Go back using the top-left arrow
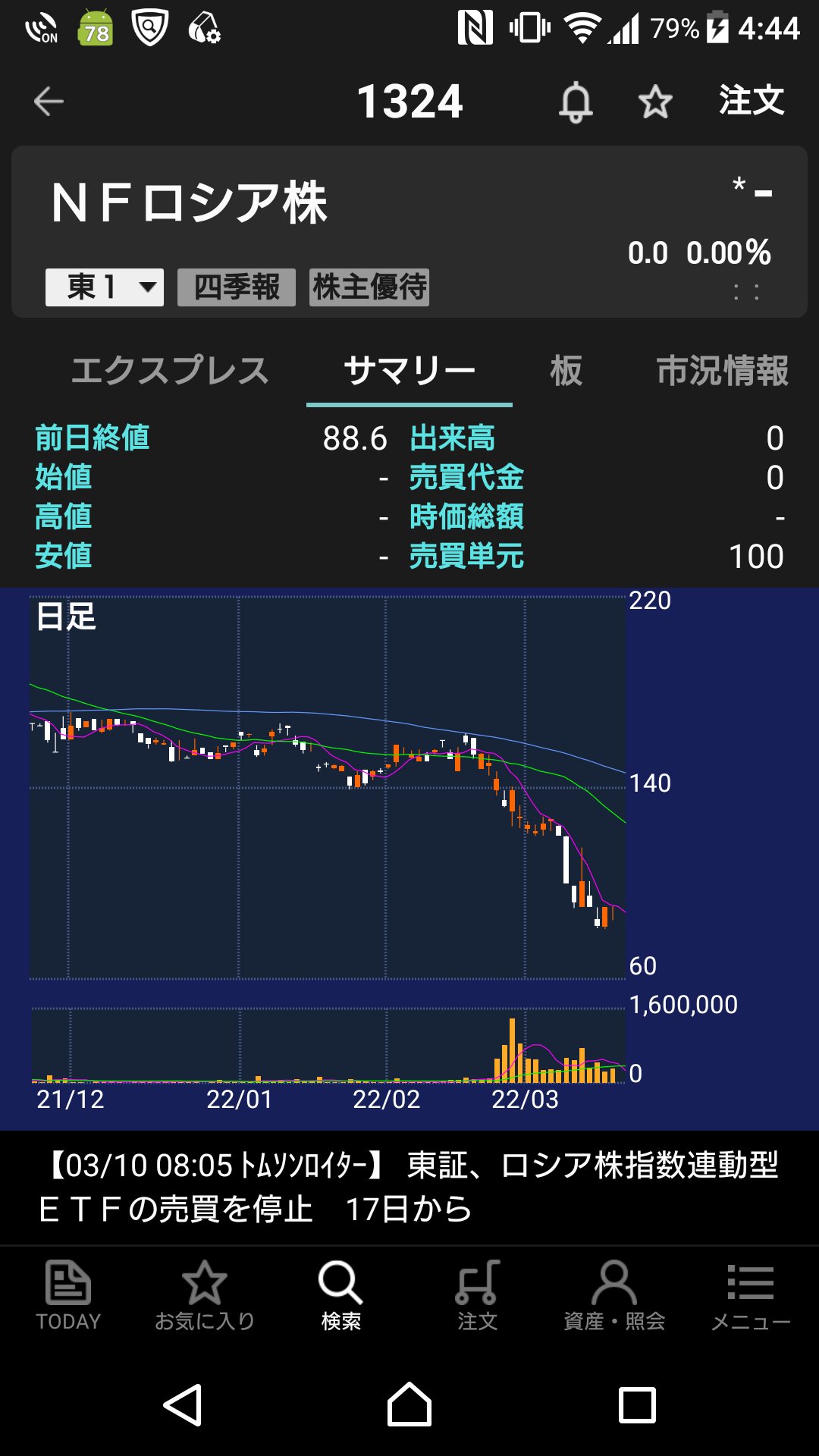Viewport: 819px width, 1456px height. (49, 101)
